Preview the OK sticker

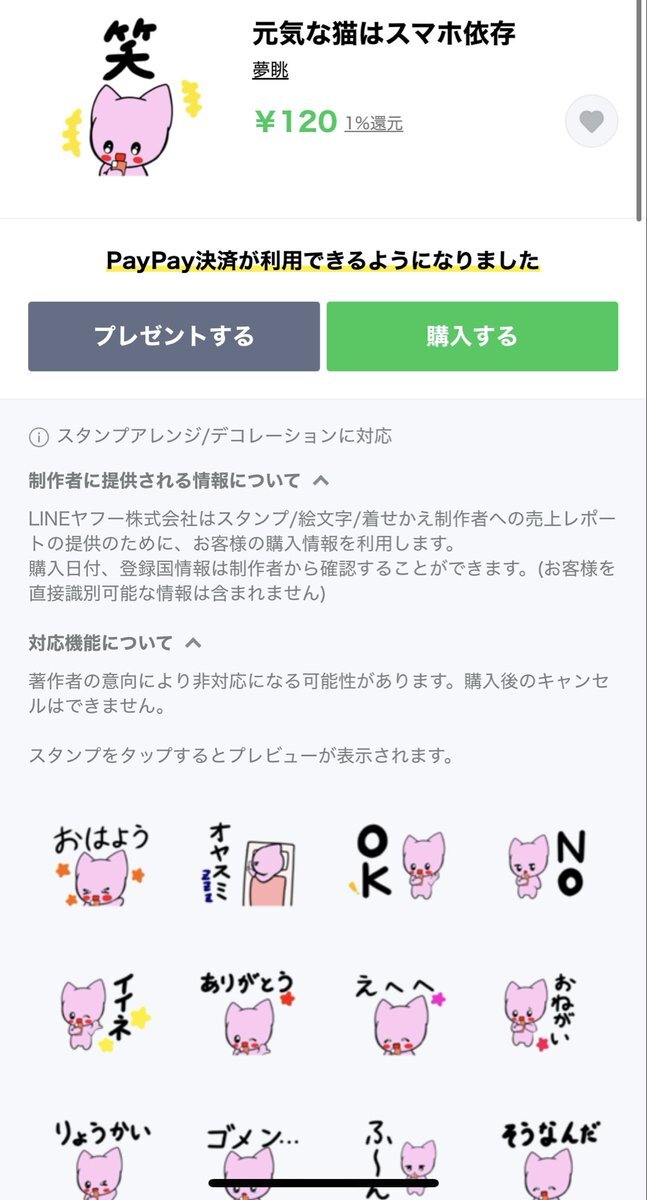pyautogui.click(x=398, y=865)
